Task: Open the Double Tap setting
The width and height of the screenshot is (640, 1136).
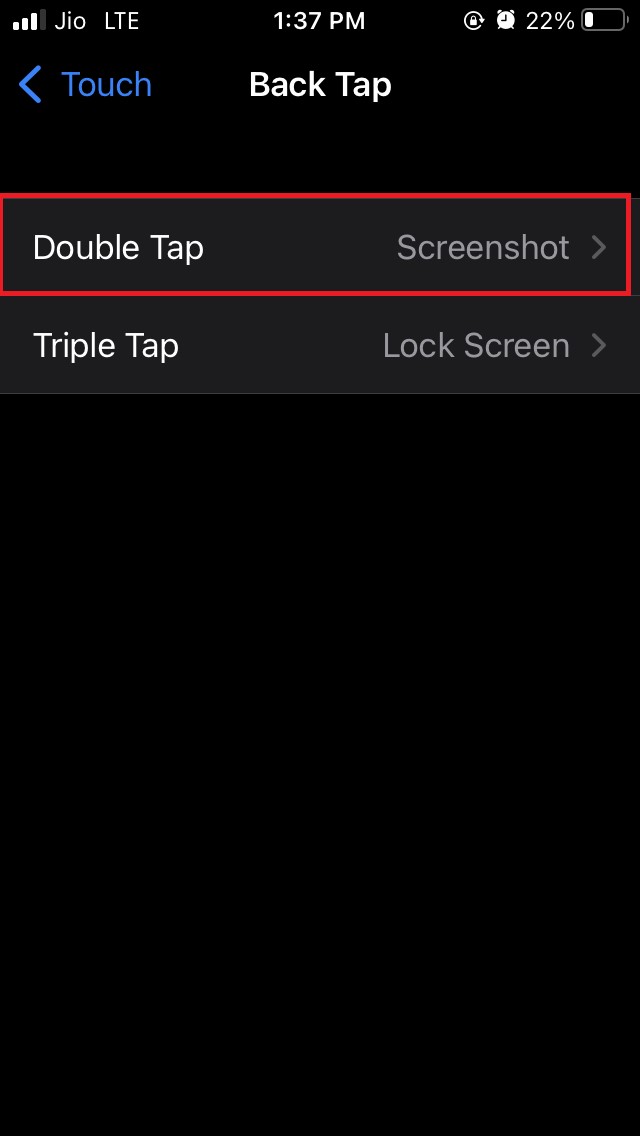Action: point(318,247)
